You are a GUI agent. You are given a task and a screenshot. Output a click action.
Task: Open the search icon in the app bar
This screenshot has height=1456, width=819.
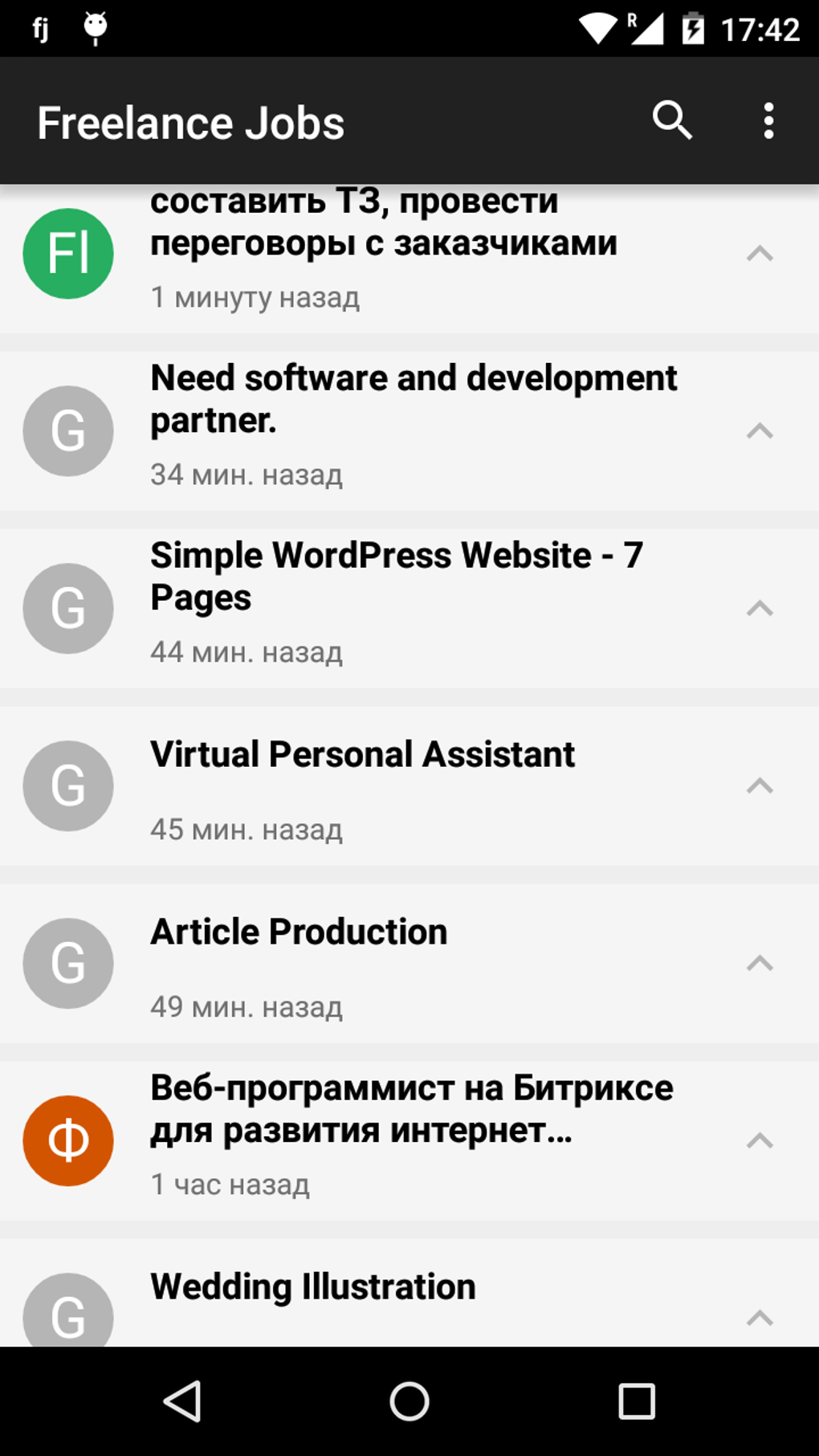pos(671,121)
